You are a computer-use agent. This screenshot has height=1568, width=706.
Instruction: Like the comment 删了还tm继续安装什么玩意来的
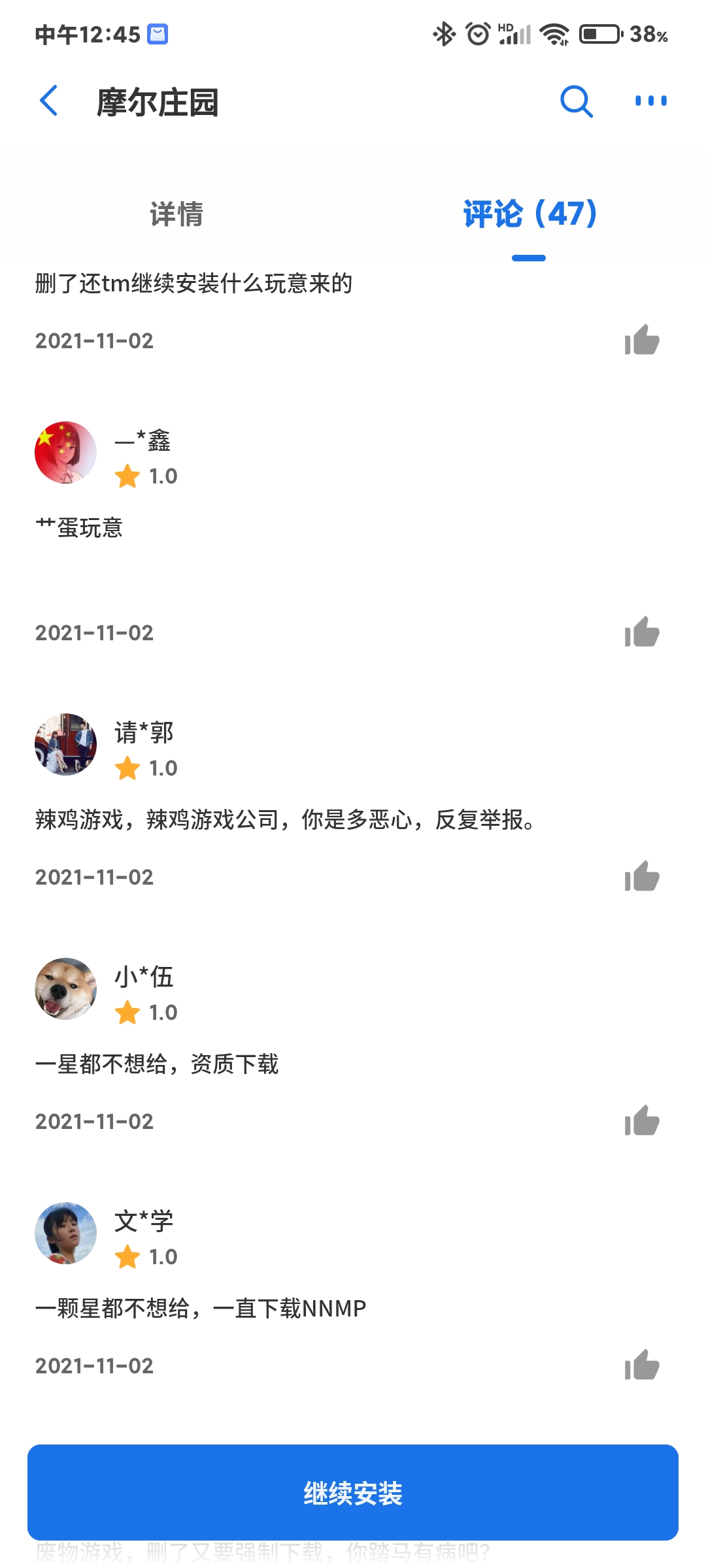(642, 340)
